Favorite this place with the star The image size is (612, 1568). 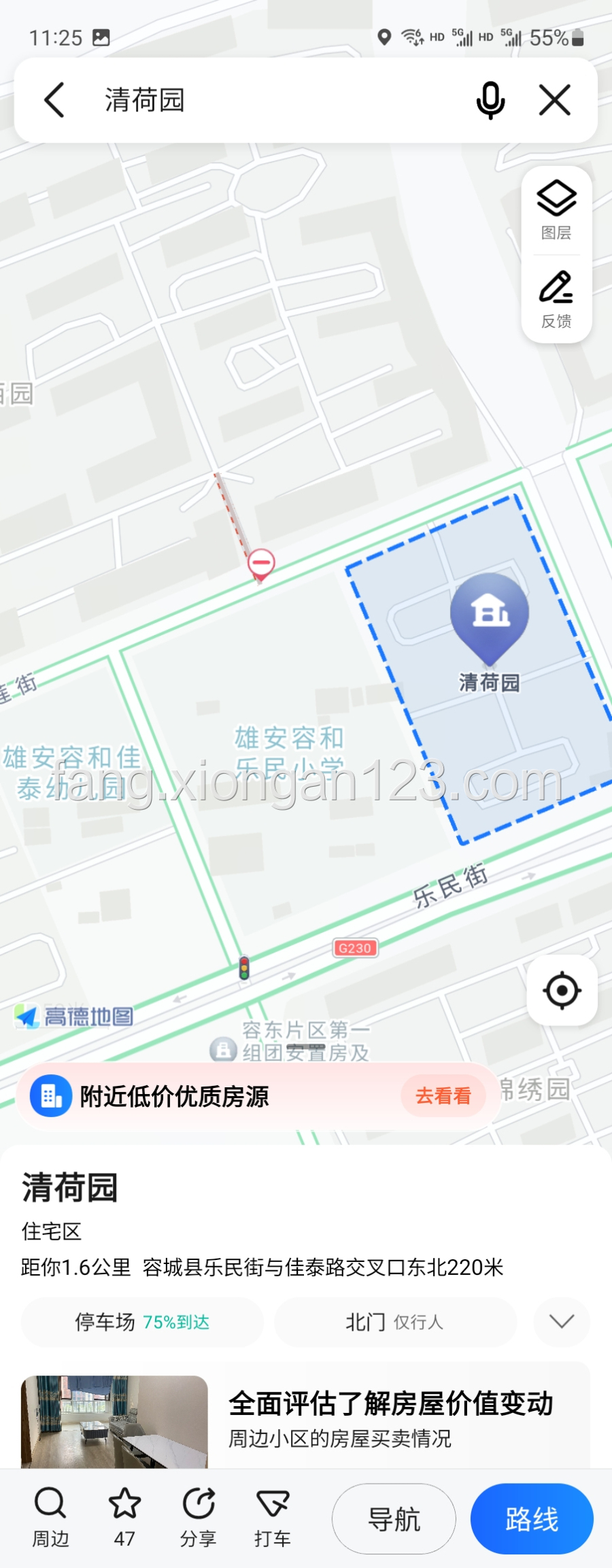pos(124,1518)
